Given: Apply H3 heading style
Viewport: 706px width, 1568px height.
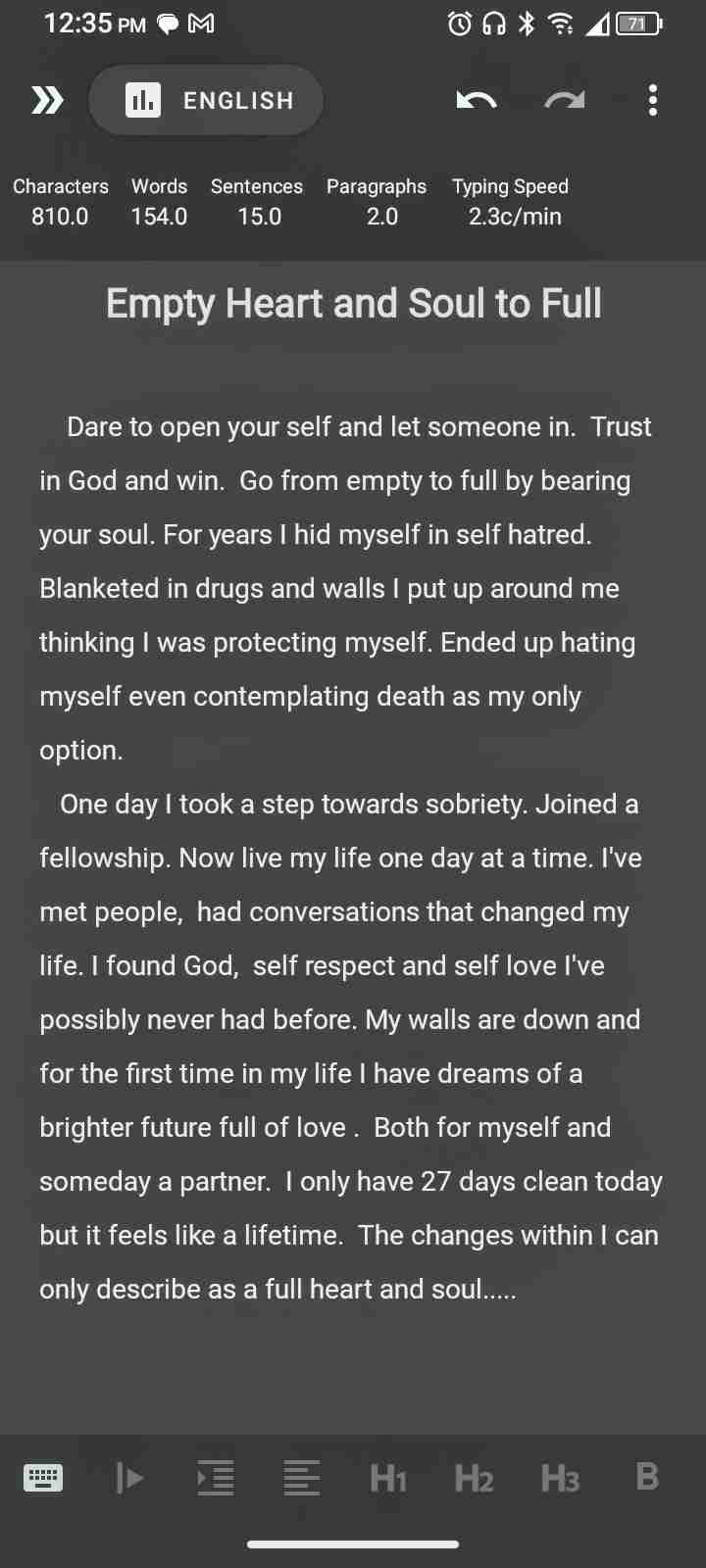Looking at the screenshot, I should tap(560, 1478).
